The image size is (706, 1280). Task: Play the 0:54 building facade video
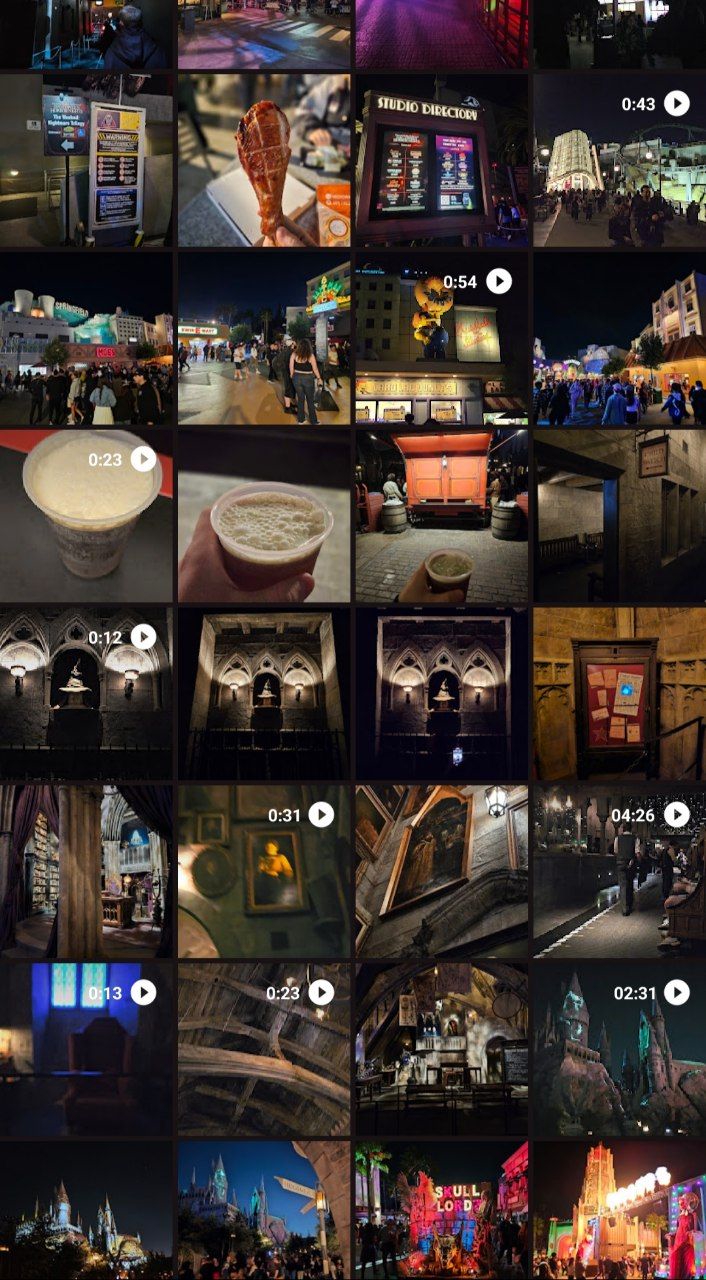(x=441, y=338)
